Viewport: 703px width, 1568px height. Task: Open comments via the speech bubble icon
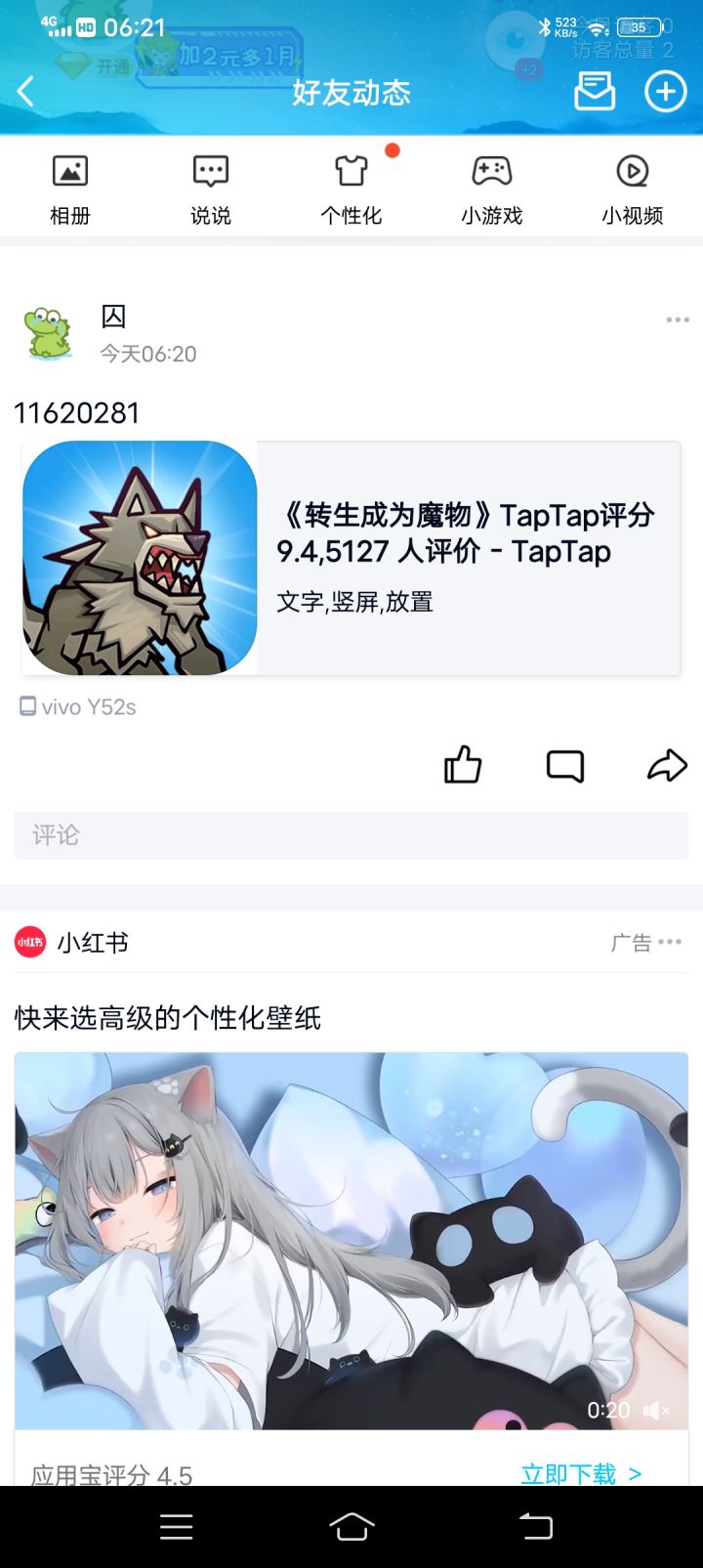(565, 767)
